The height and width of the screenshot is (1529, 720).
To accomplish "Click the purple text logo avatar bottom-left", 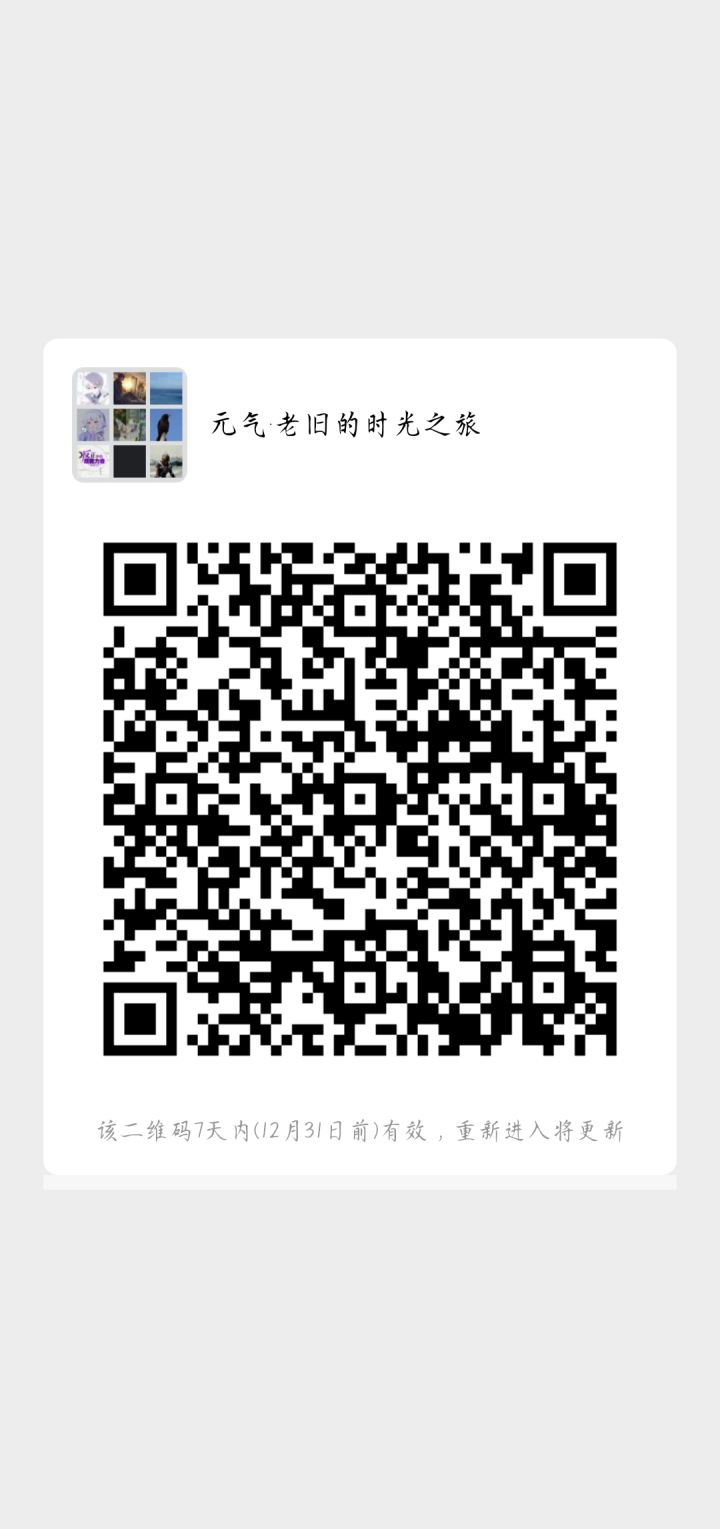I will [92, 462].
